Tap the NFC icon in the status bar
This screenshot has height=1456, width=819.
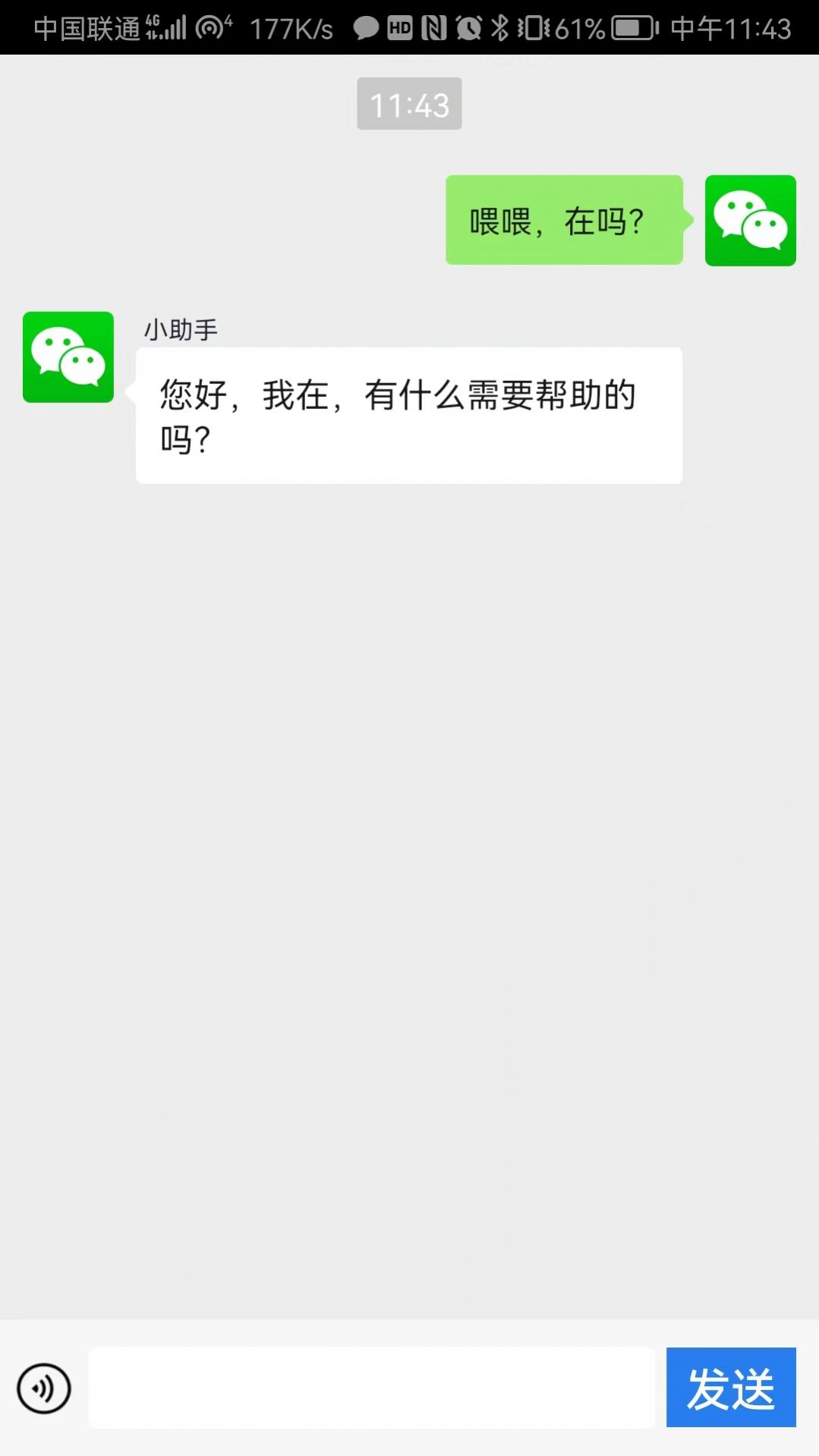pyautogui.click(x=433, y=30)
